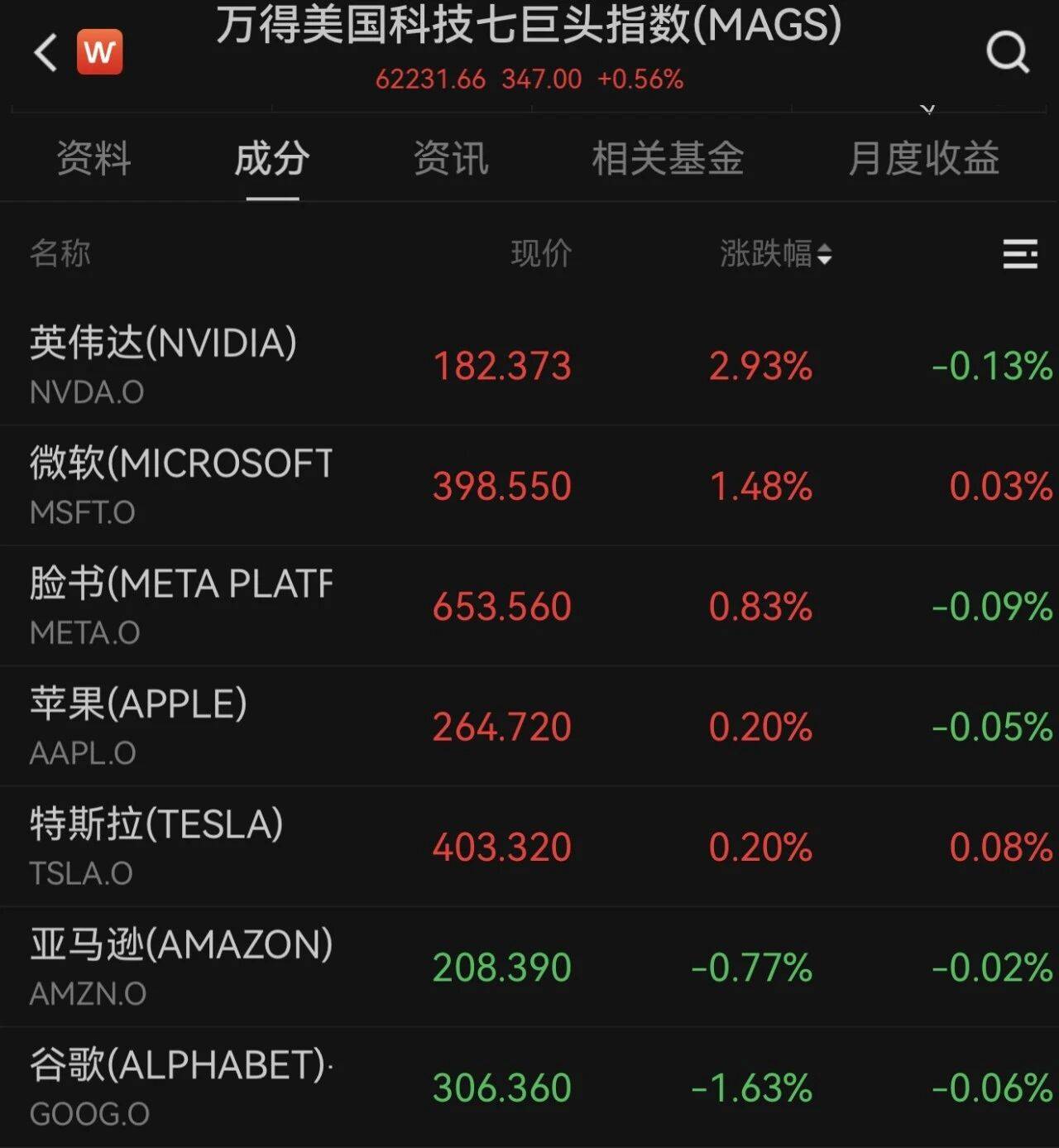Switch to the 资料 tab
This screenshot has height=1148, width=1059.
(93, 158)
